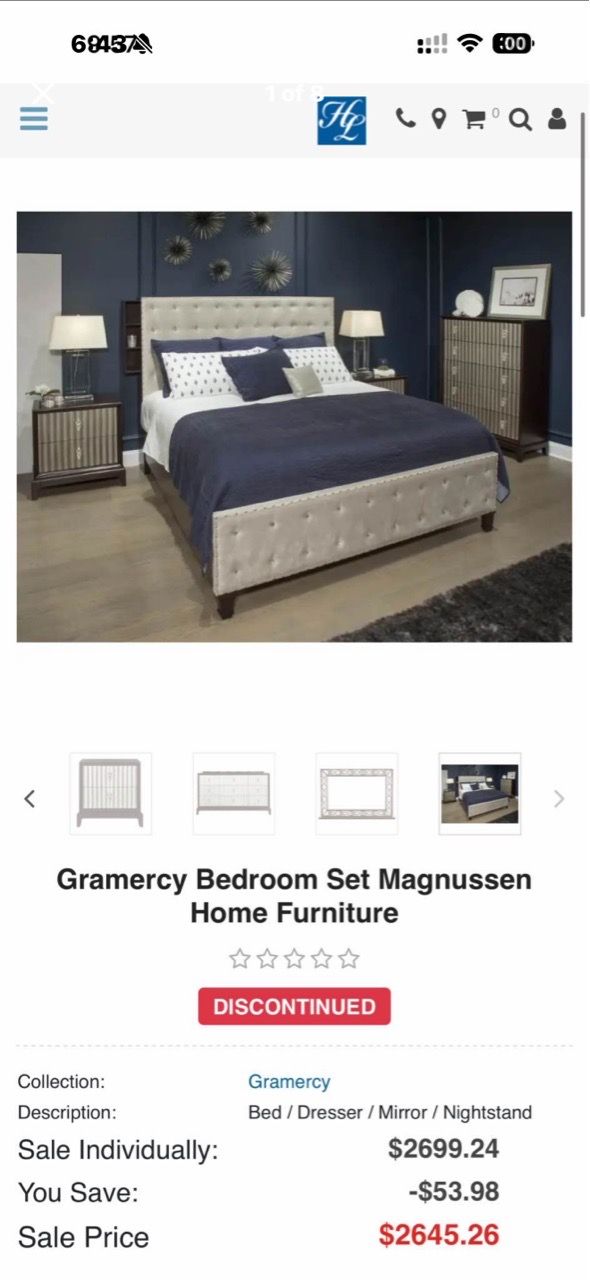This screenshot has width=590, height=1280.
Task: View the shopping cart
Action: [x=476, y=120]
